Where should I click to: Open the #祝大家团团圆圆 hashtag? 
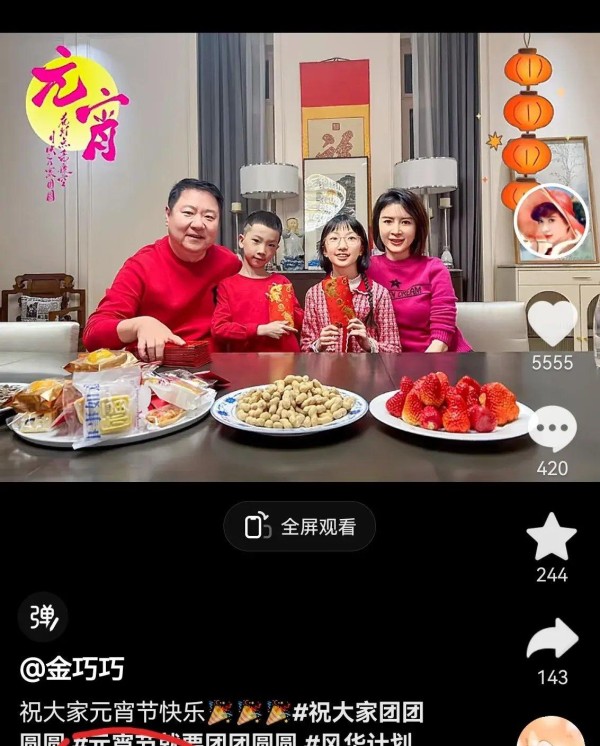pyautogui.click(x=360, y=713)
